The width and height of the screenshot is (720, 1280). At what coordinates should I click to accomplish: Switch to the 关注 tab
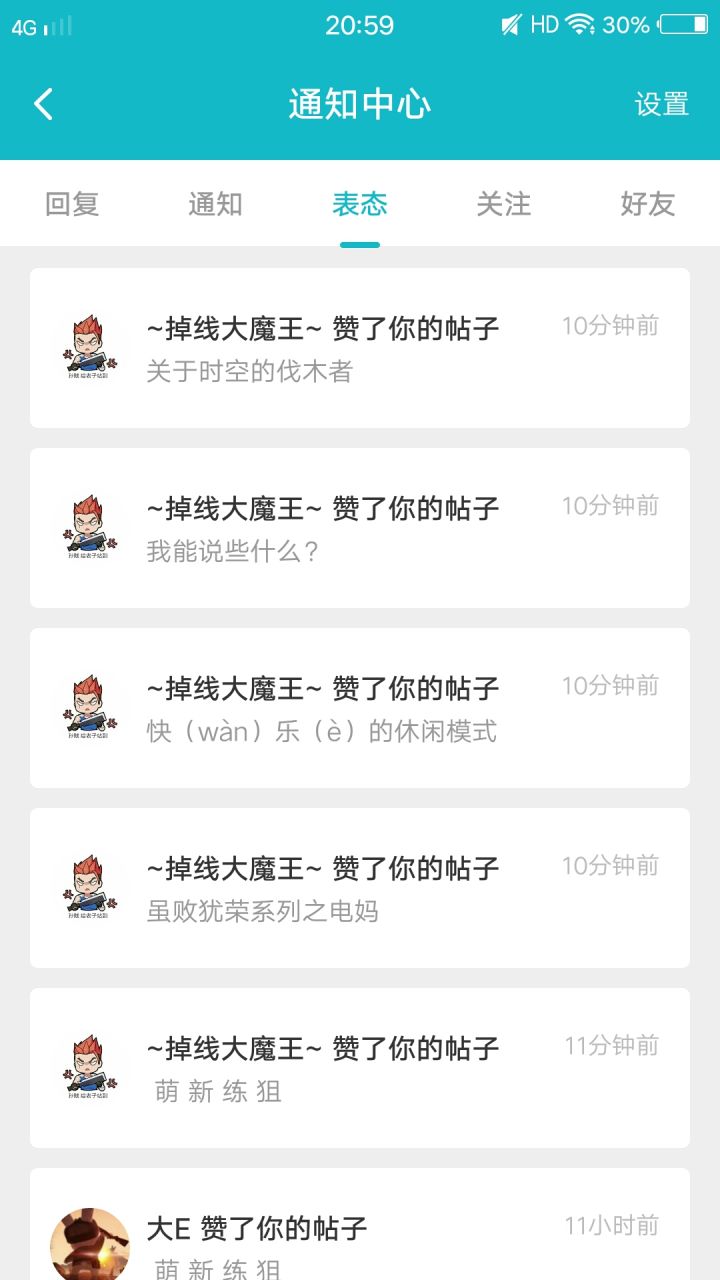point(504,204)
